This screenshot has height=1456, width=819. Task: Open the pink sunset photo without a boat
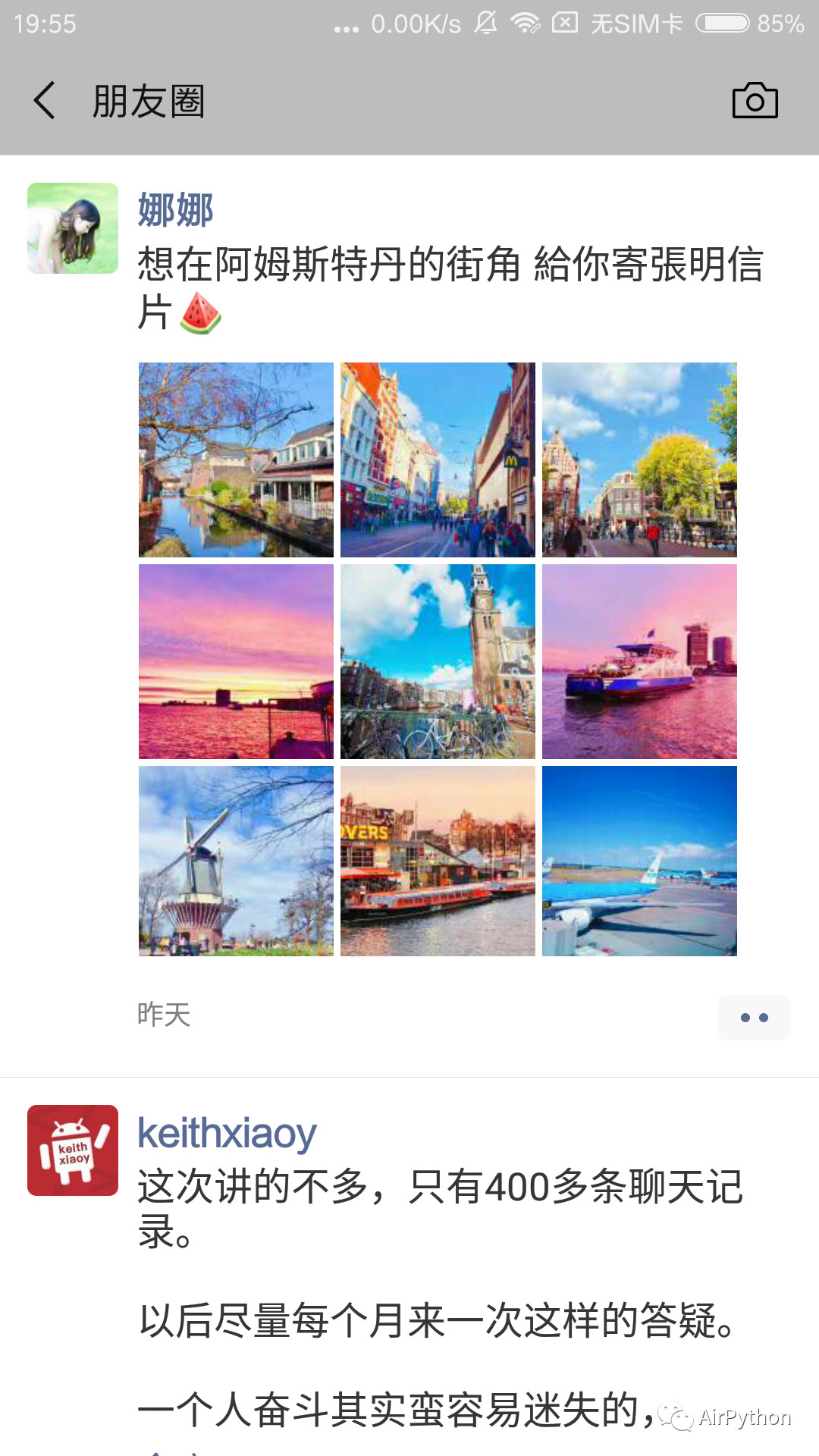coord(236,661)
